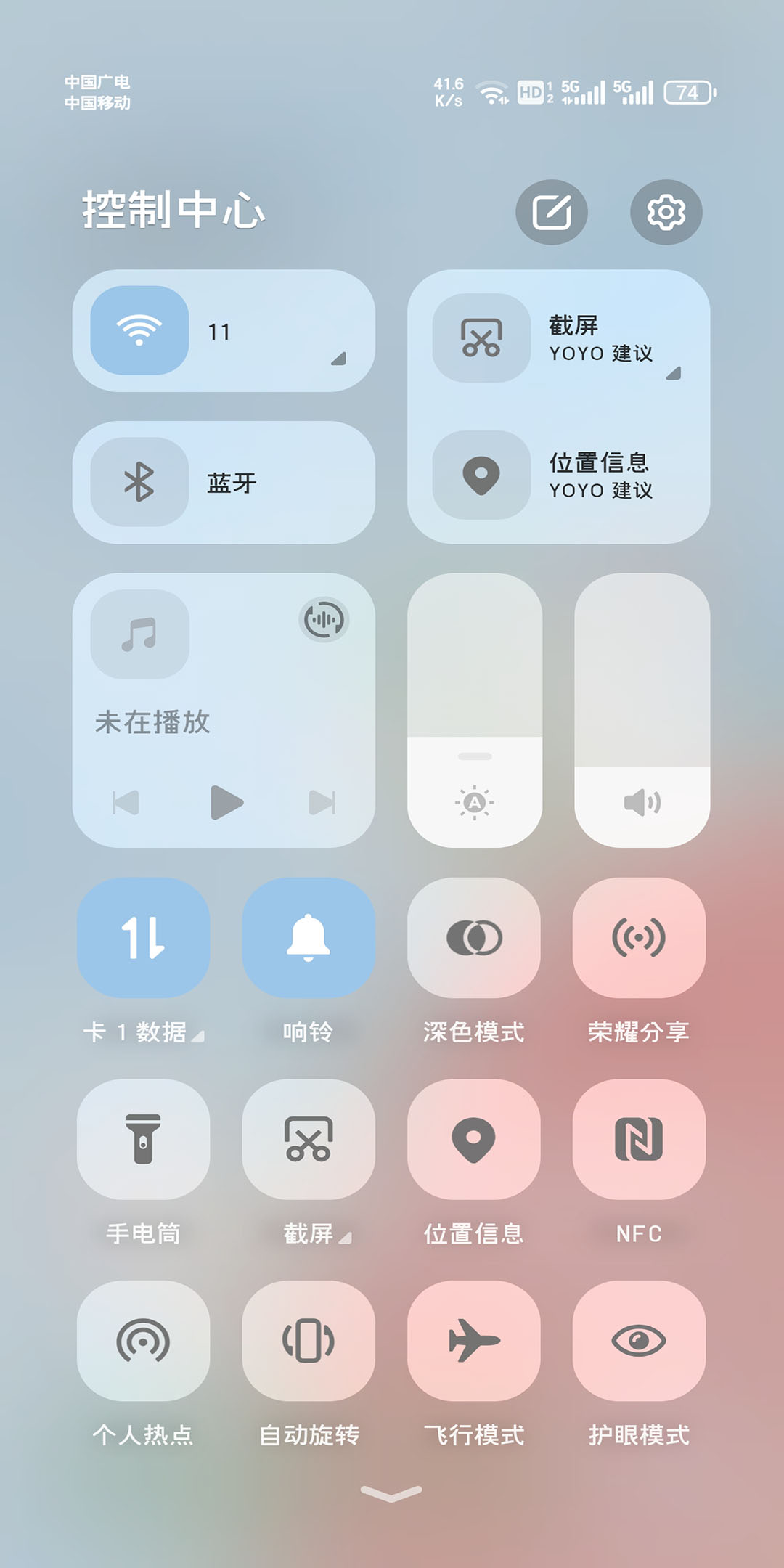Turn on 荣耀分享

(x=639, y=937)
